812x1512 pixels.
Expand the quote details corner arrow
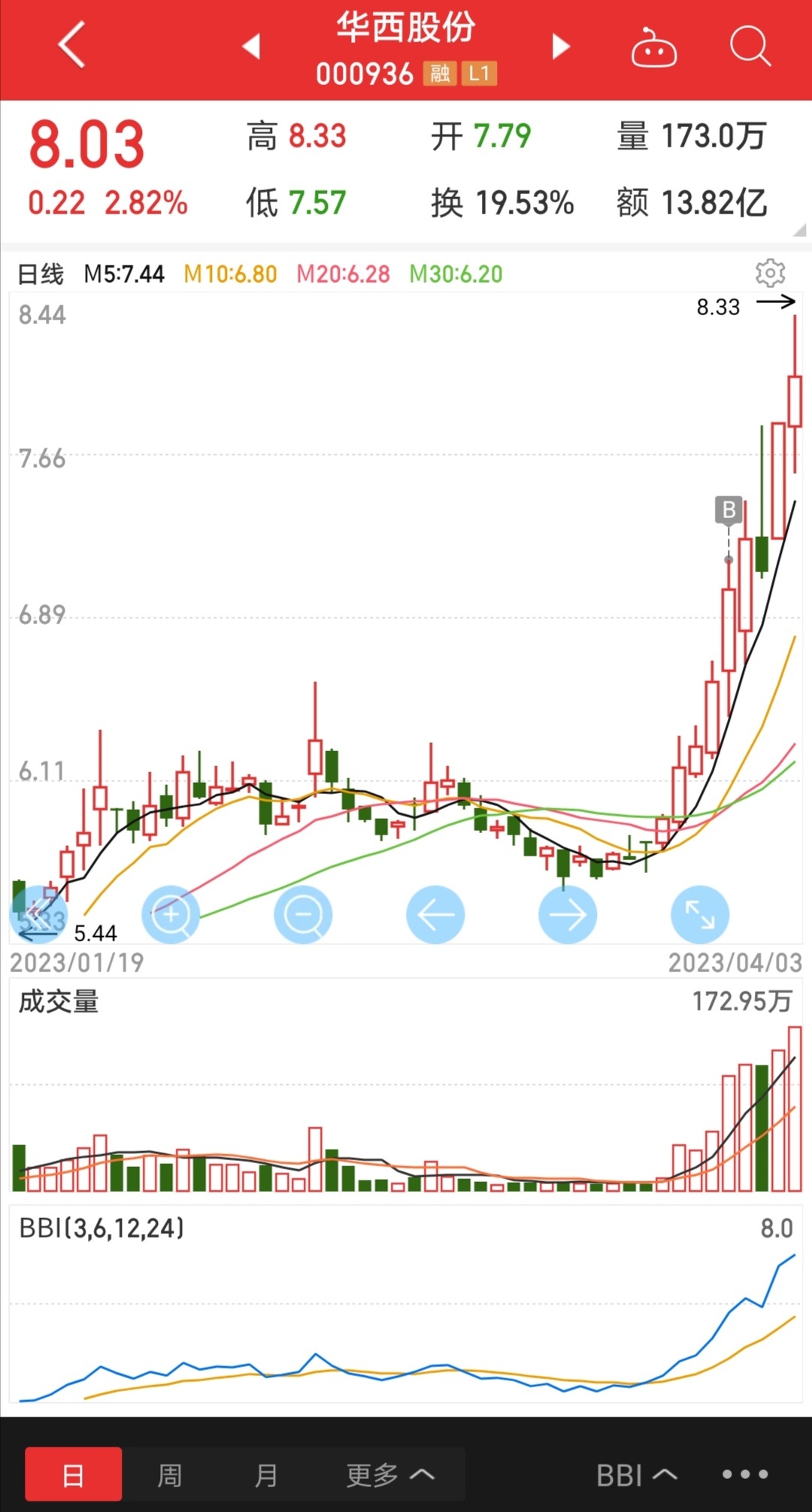[799, 231]
